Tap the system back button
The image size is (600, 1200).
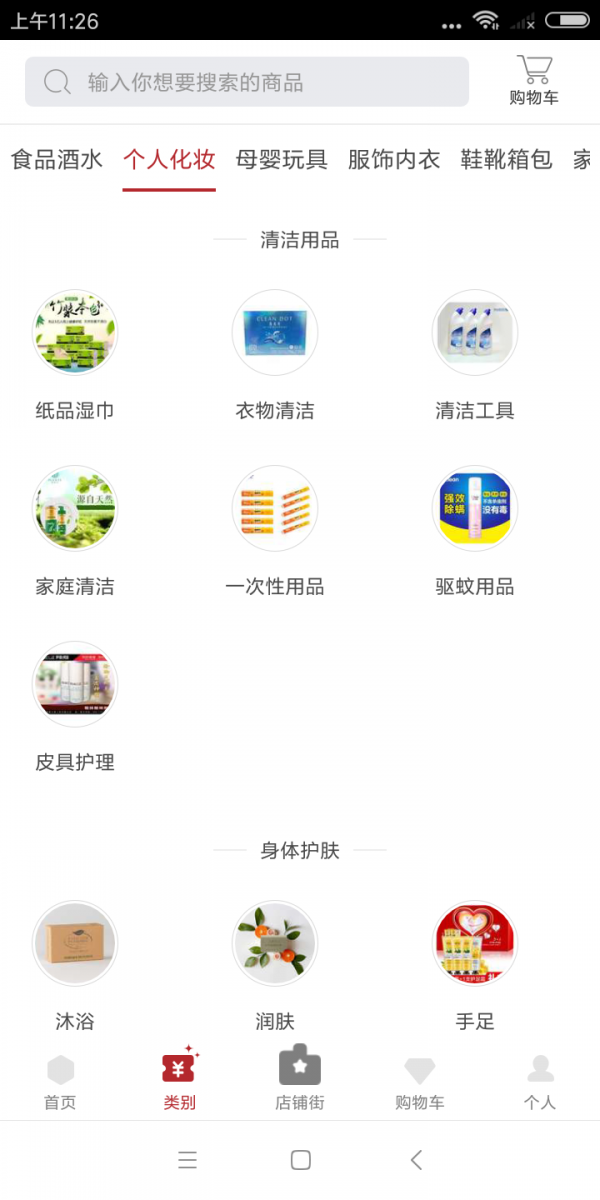(x=417, y=1160)
